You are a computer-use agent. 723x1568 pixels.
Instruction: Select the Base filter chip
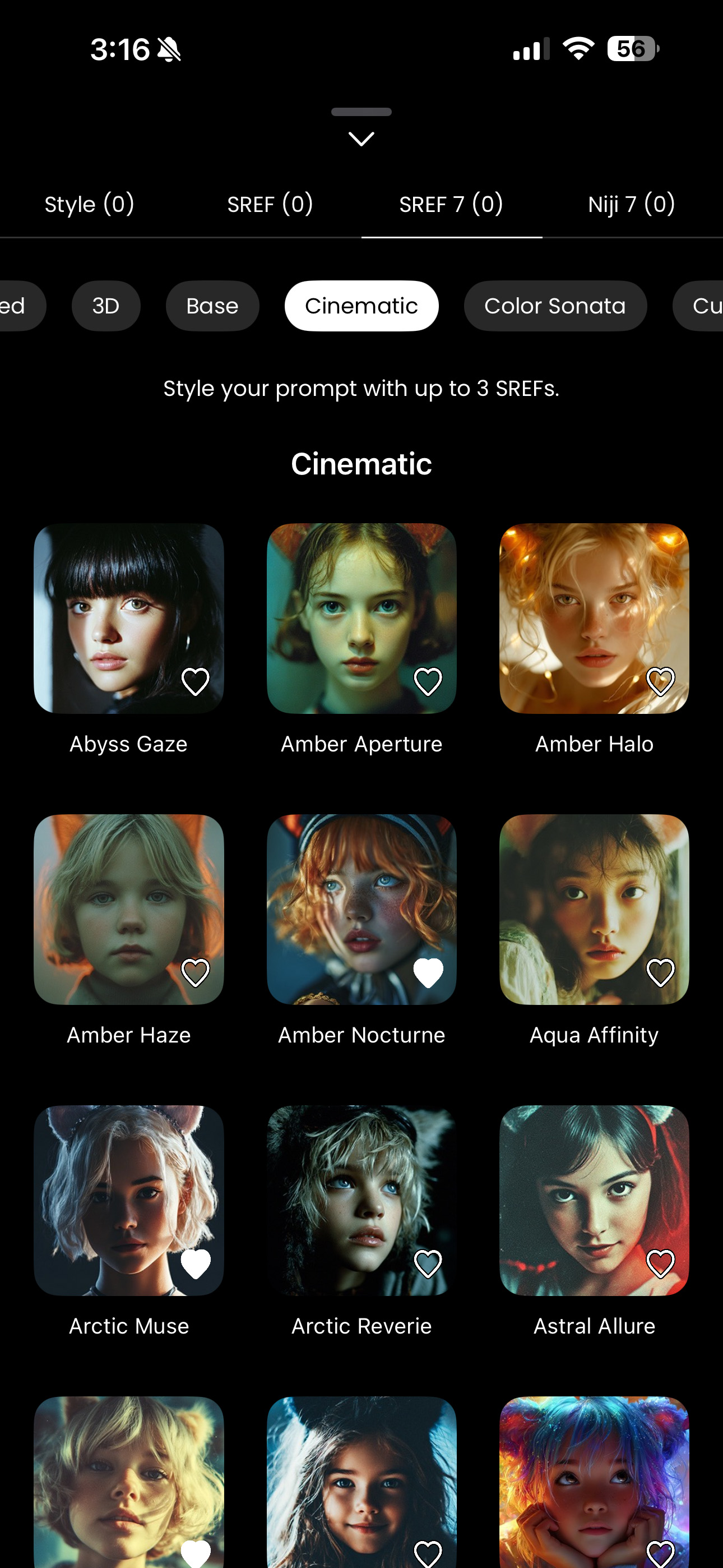click(212, 306)
